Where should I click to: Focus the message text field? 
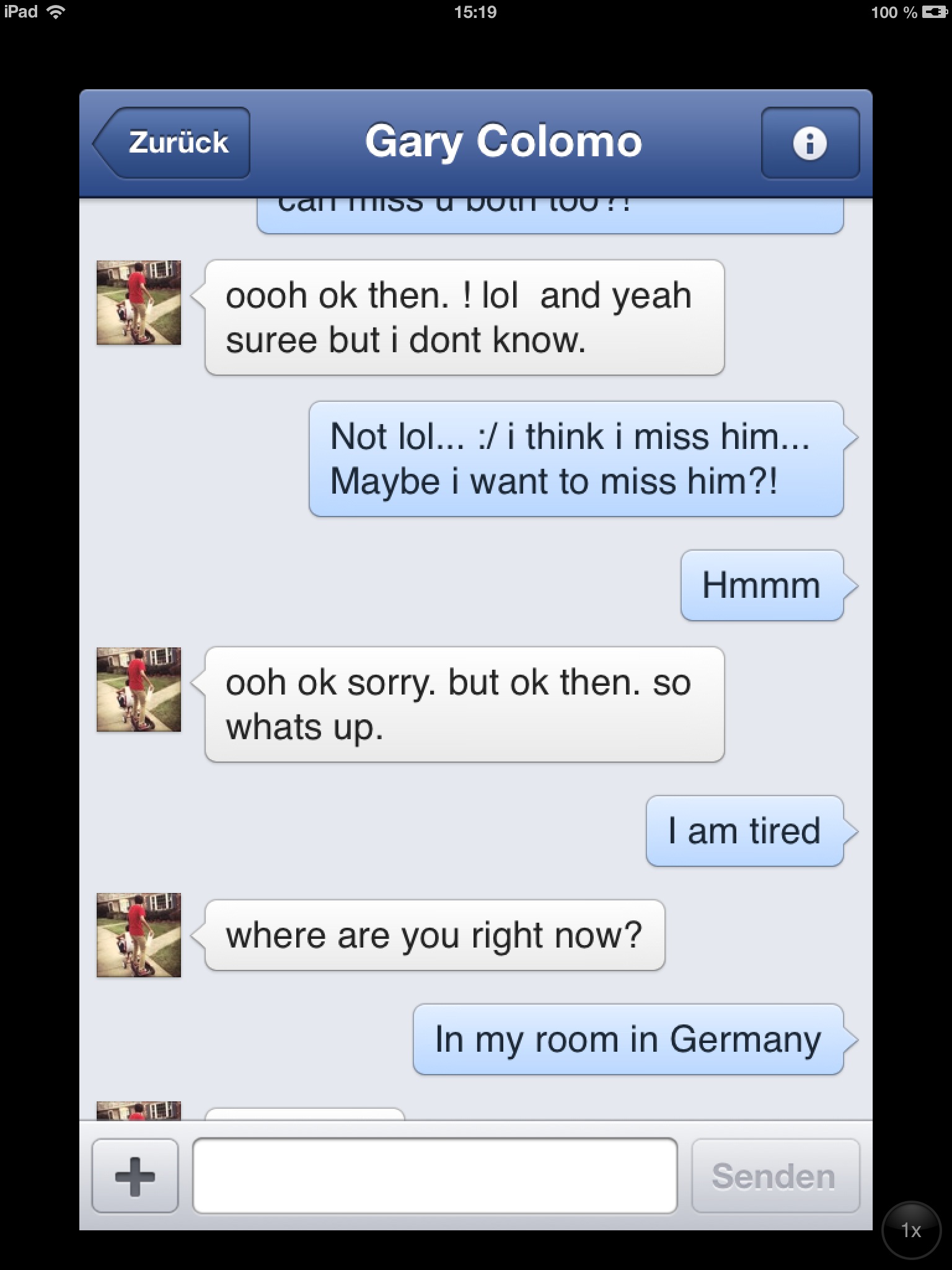(434, 1176)
